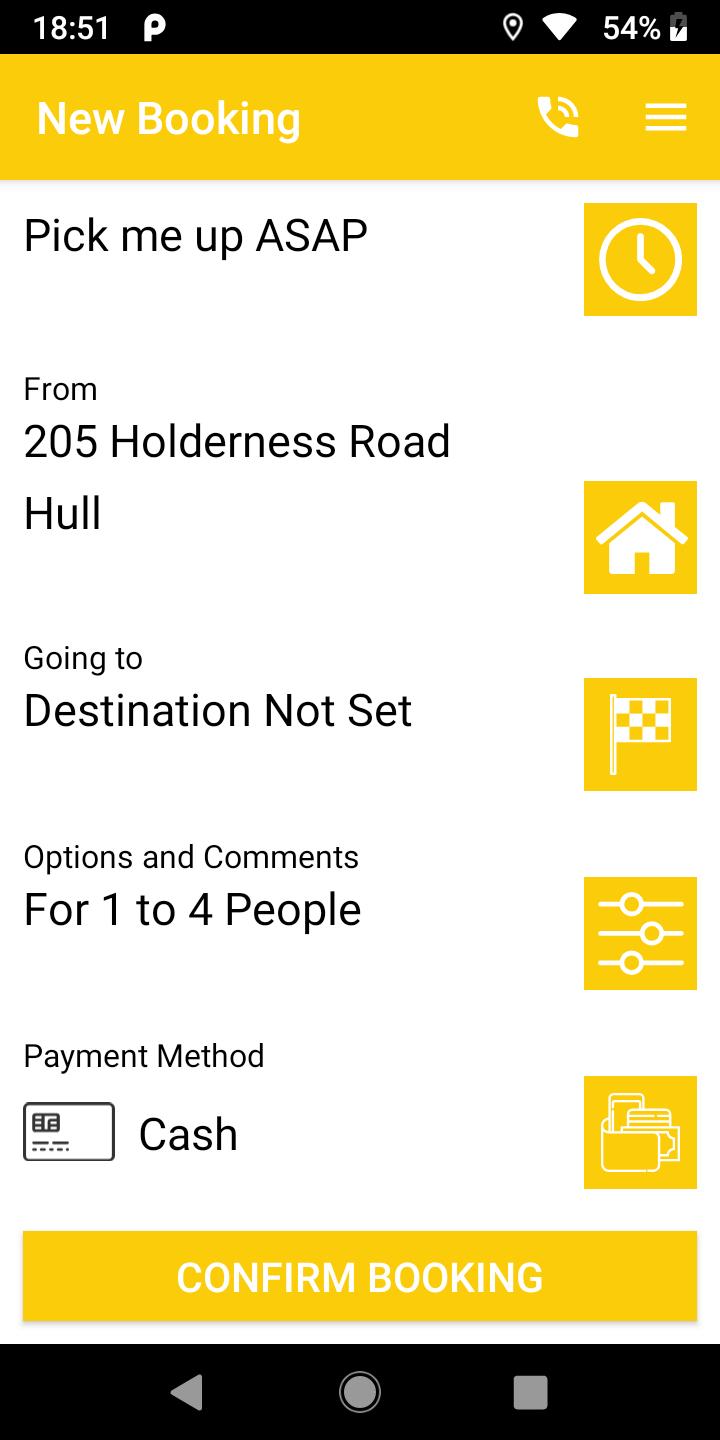This screenshot has height=1440, width=720.
Task: Tap Pick me up ASAP text
Action: pyautogui.click(x=194, y=235)
